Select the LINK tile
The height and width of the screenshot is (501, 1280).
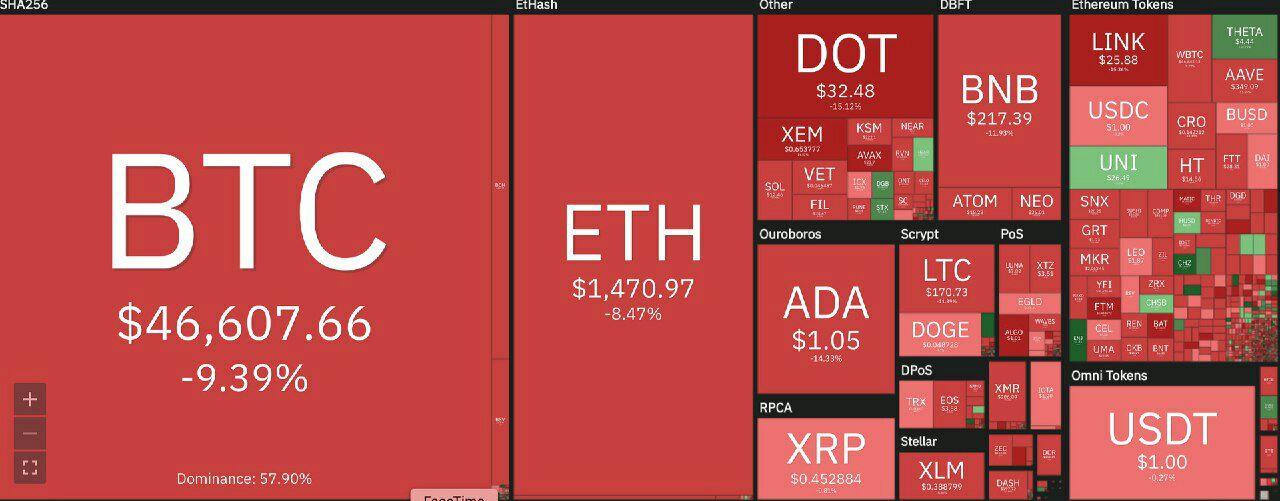1117,52
